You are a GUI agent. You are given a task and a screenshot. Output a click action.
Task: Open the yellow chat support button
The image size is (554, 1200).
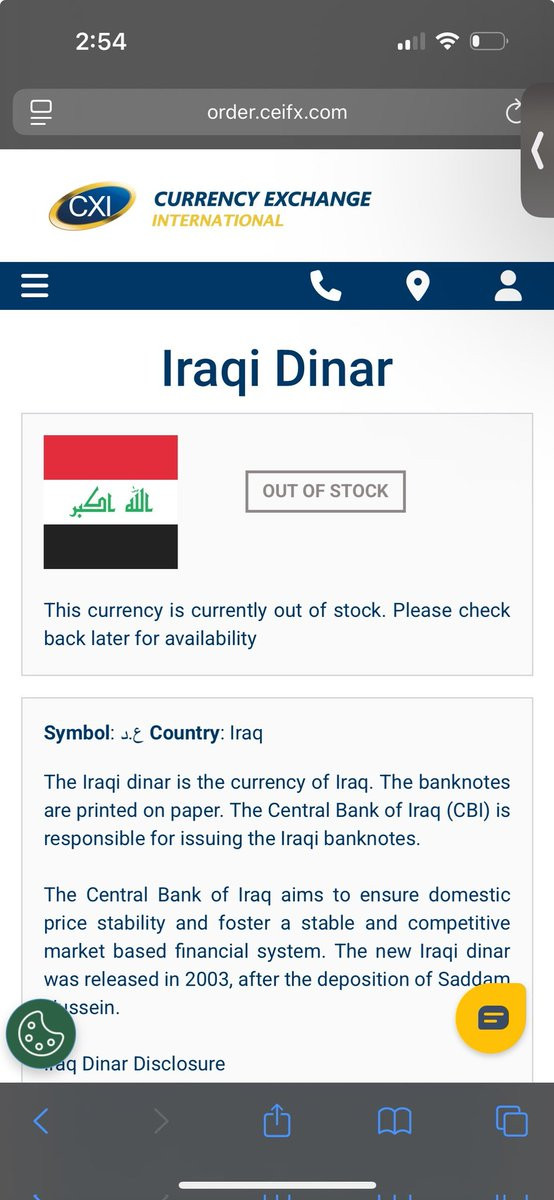491,1018
